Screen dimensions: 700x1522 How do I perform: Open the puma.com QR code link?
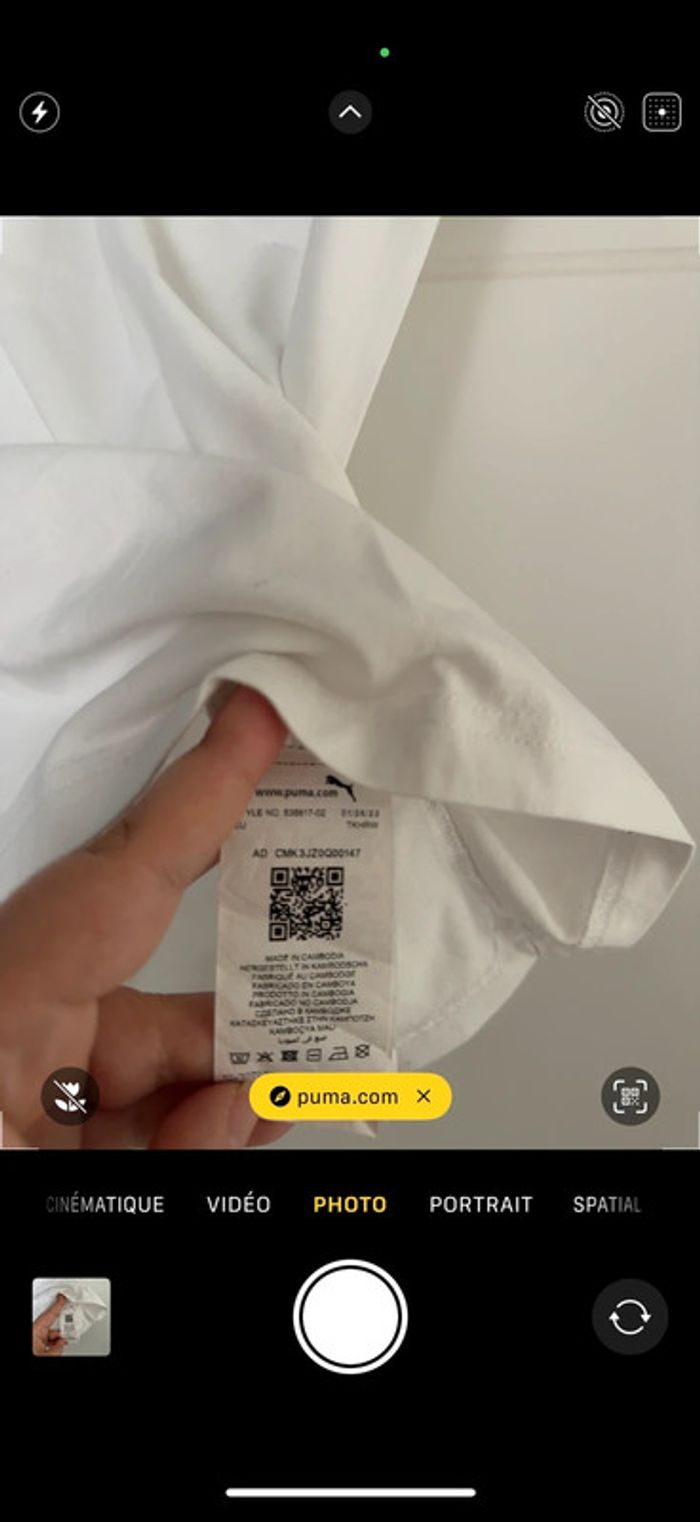pyautogui.click(x=336, y=1096)
